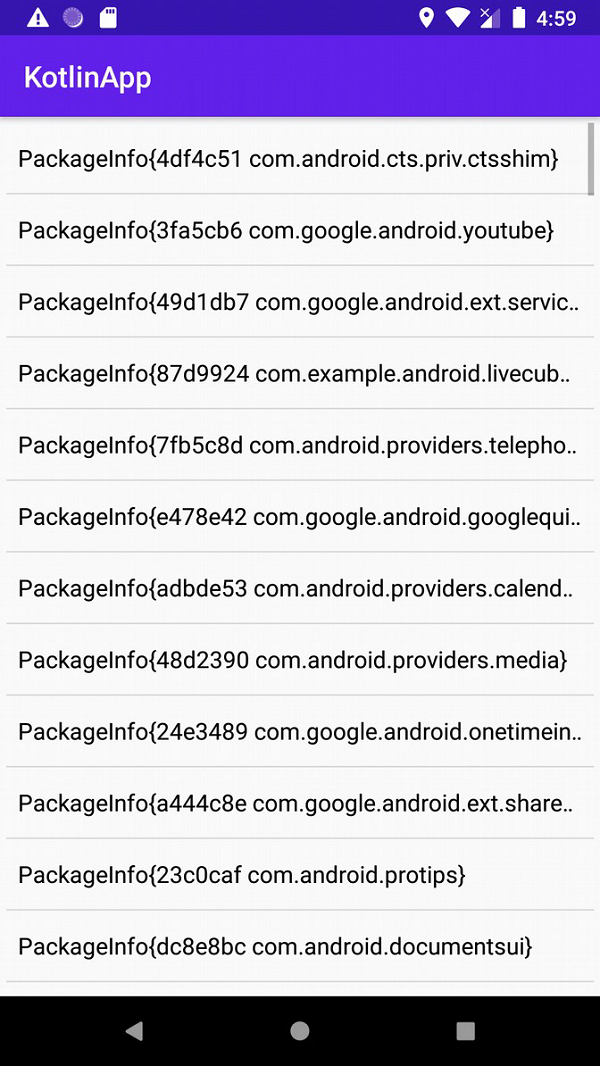Select the com.android.documentsui package row

(x=275, y=946)
